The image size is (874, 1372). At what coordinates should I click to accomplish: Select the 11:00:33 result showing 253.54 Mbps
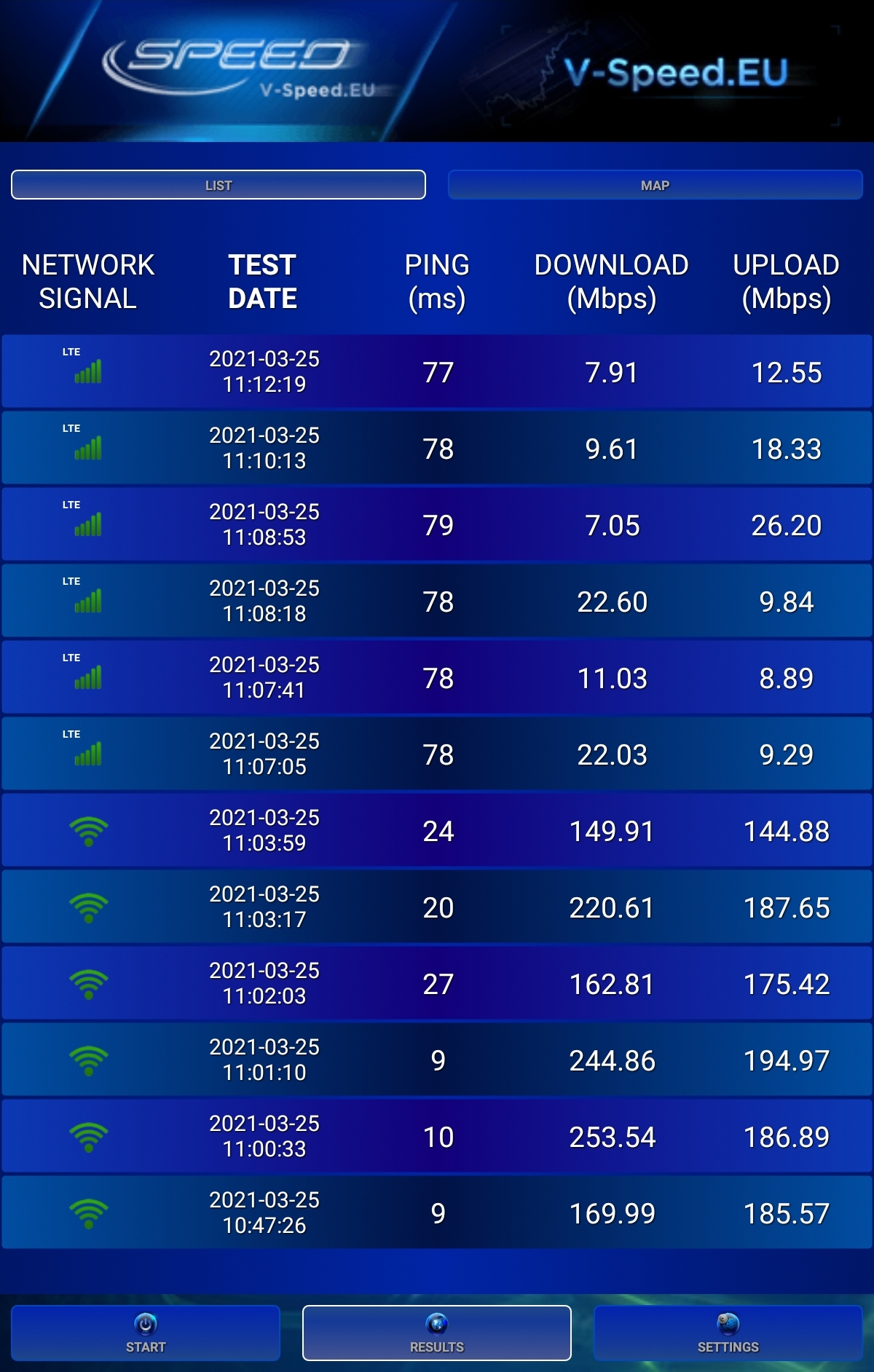[x=437, y=1136]
